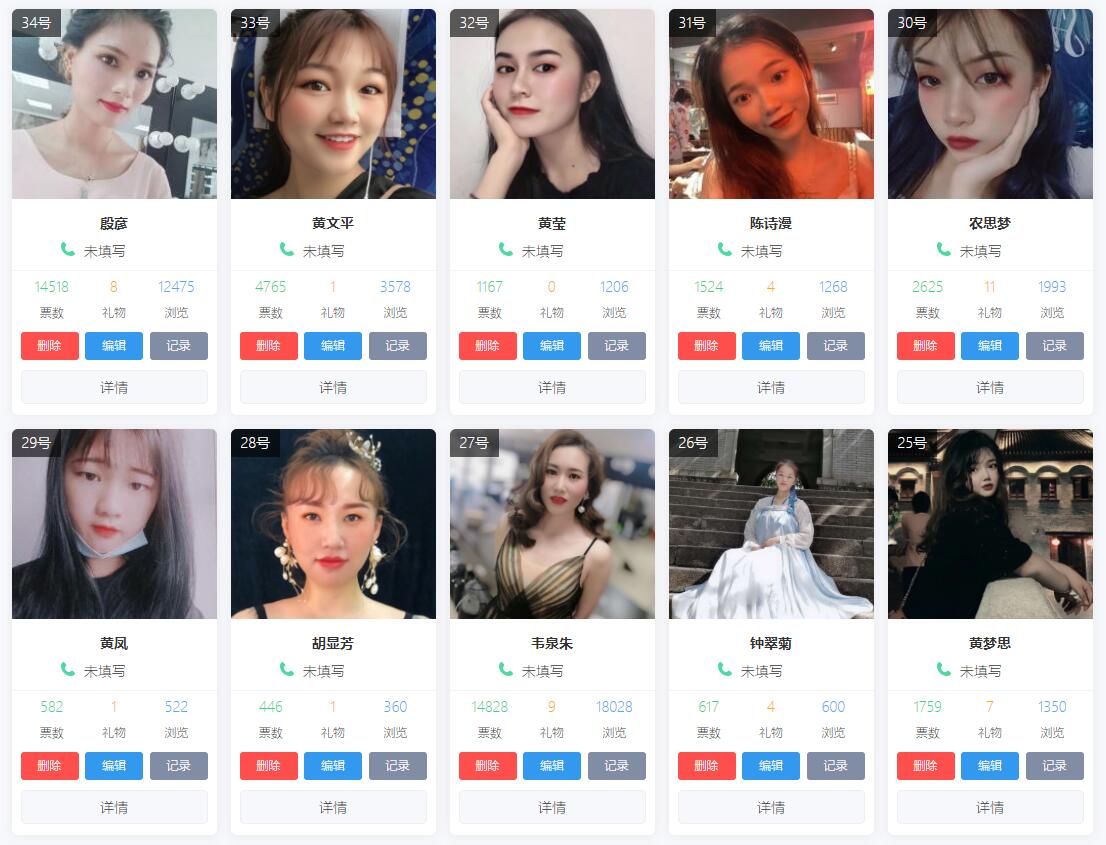The height and width of the screenshot is (845, 1106).
Task: View details for 钟翠菊
Action: click(771, 807)
